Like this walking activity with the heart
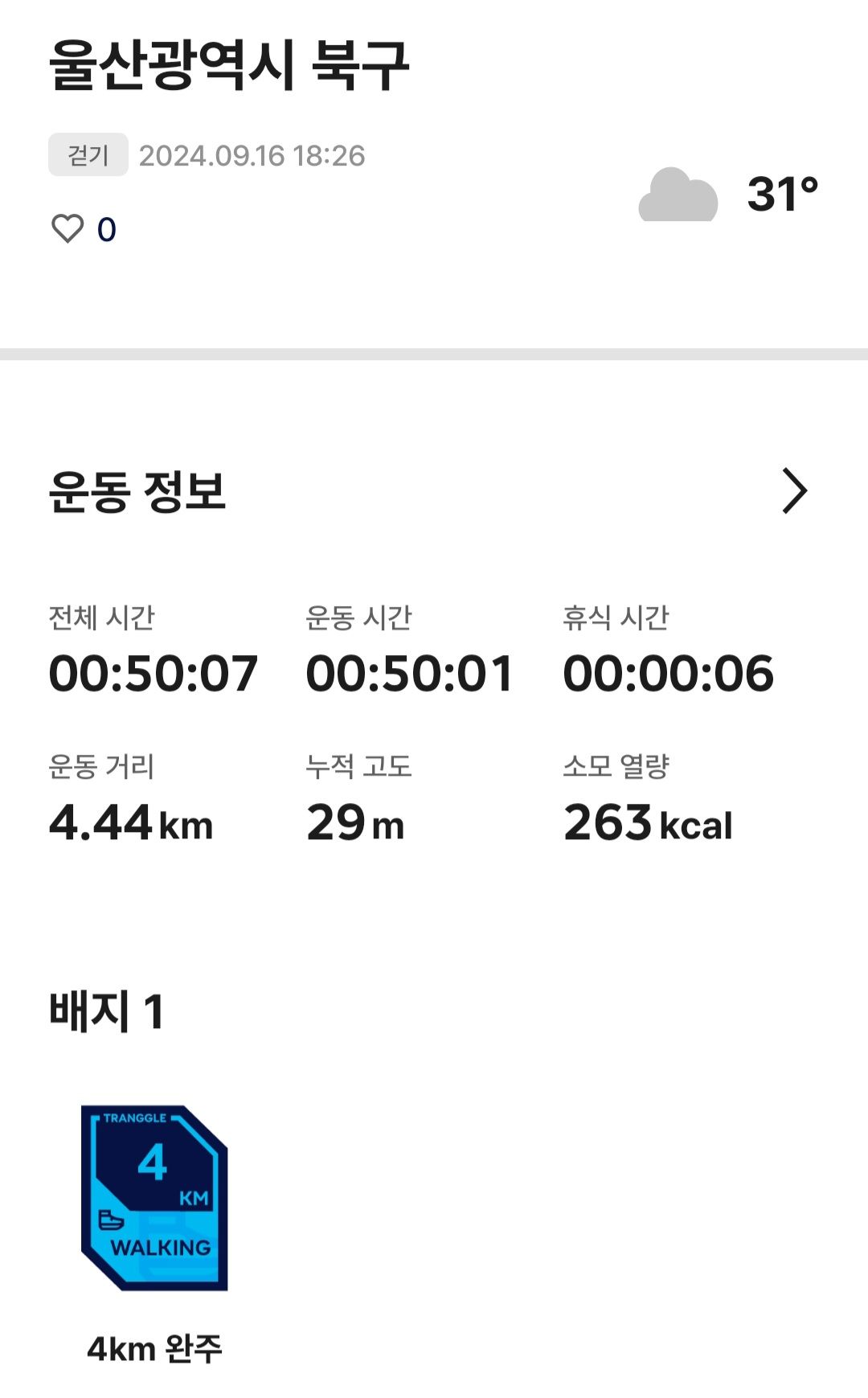The width and height of the screenshot is (868, 1398). (x=68, y=229)
